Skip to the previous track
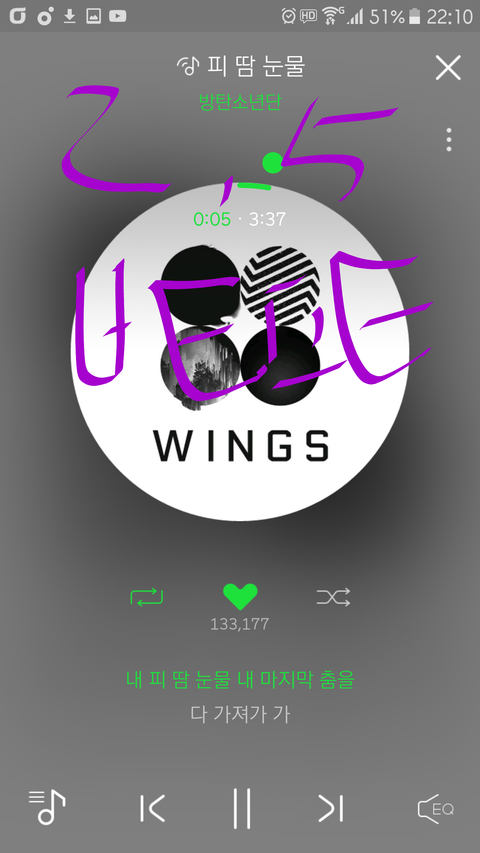Screen dimensions: 480x853 [x=152, y=808]
